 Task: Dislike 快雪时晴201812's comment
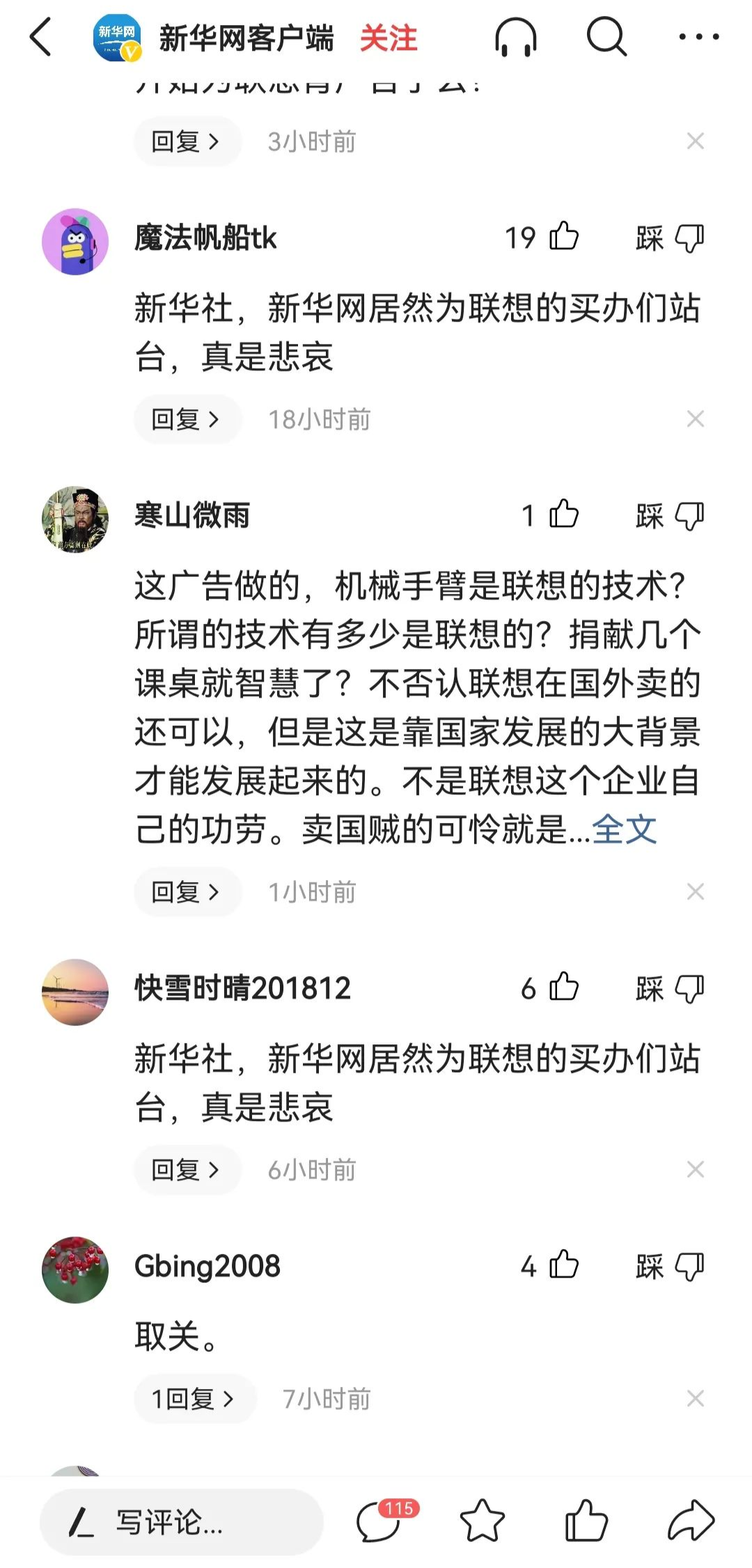pyautogui.click(x=689, y=989)
